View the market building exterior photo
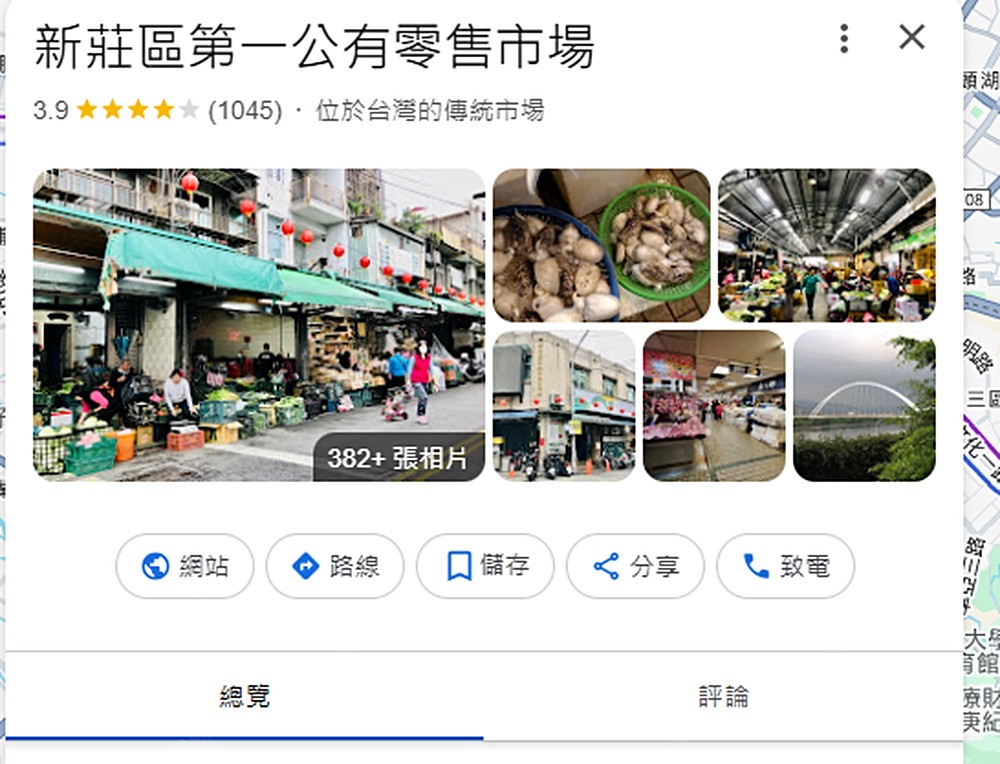Viewport: 1000px width, 764px height. point(564,405)
